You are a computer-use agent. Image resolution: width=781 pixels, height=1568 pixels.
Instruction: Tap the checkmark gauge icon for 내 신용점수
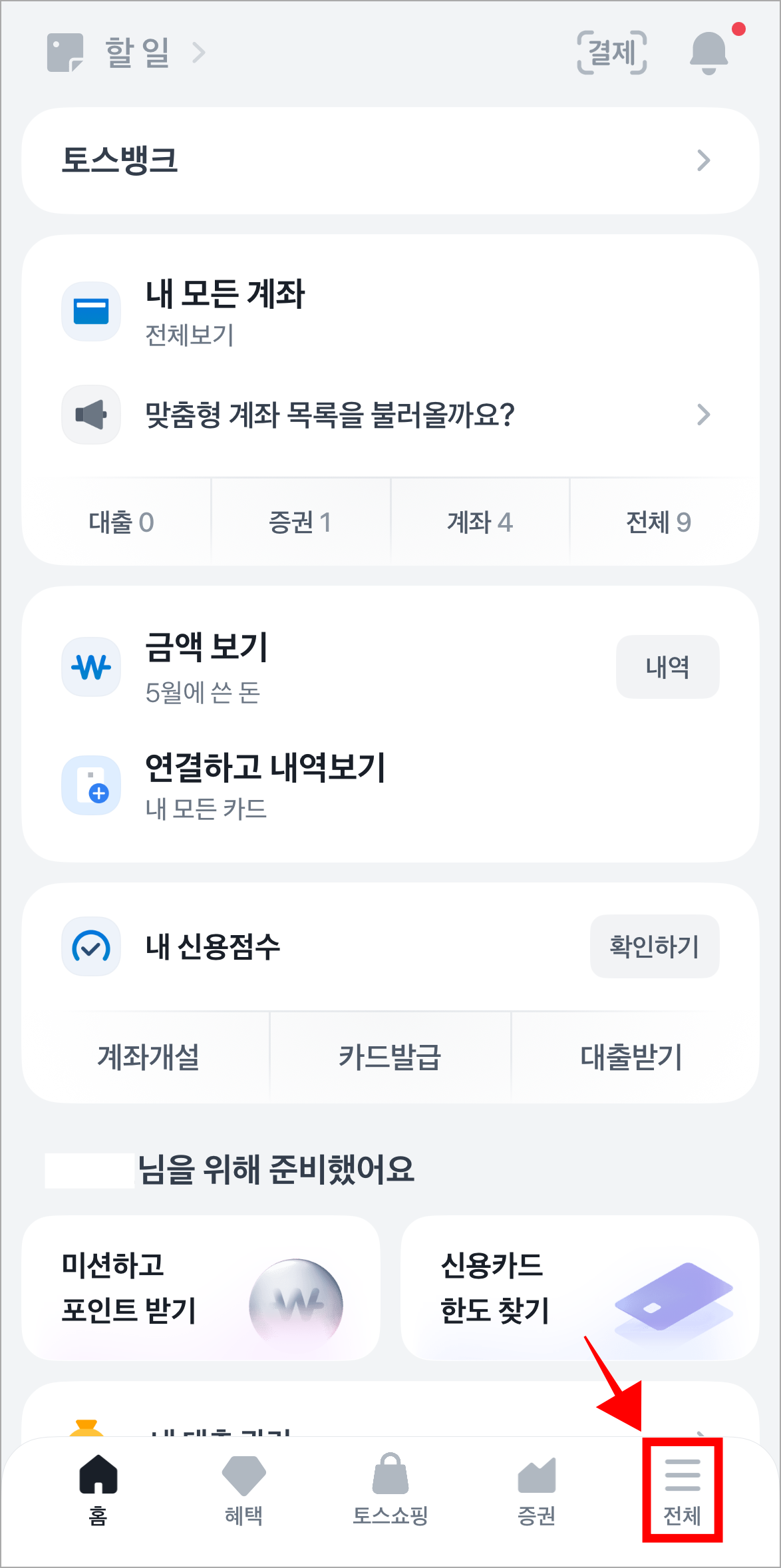tap(90, 946)
